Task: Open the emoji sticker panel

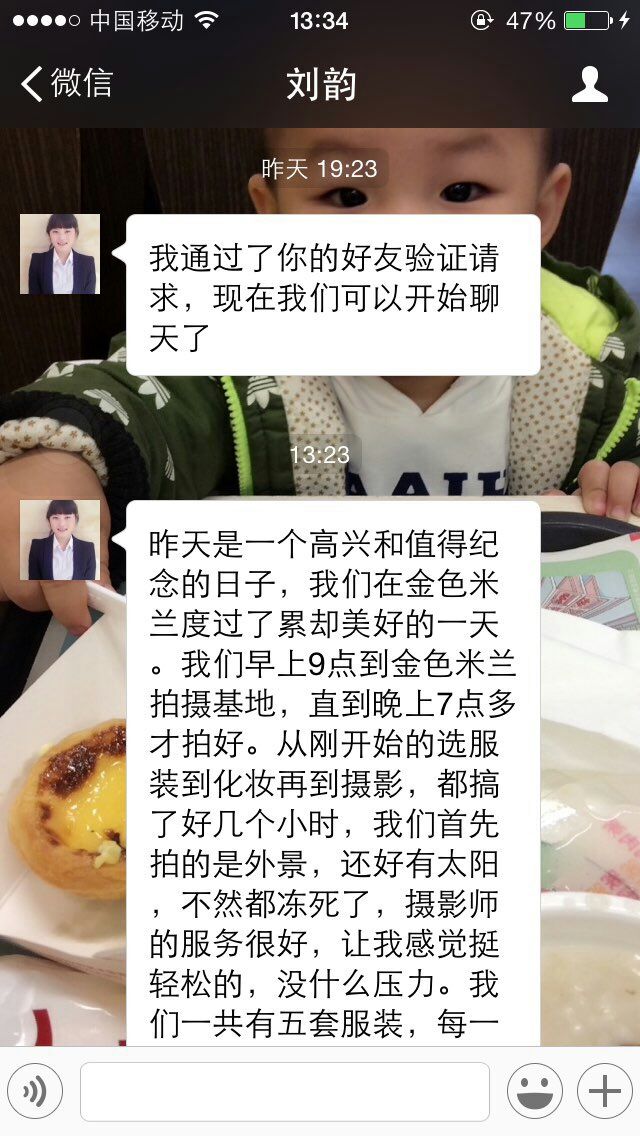Action: [534, 1091]
